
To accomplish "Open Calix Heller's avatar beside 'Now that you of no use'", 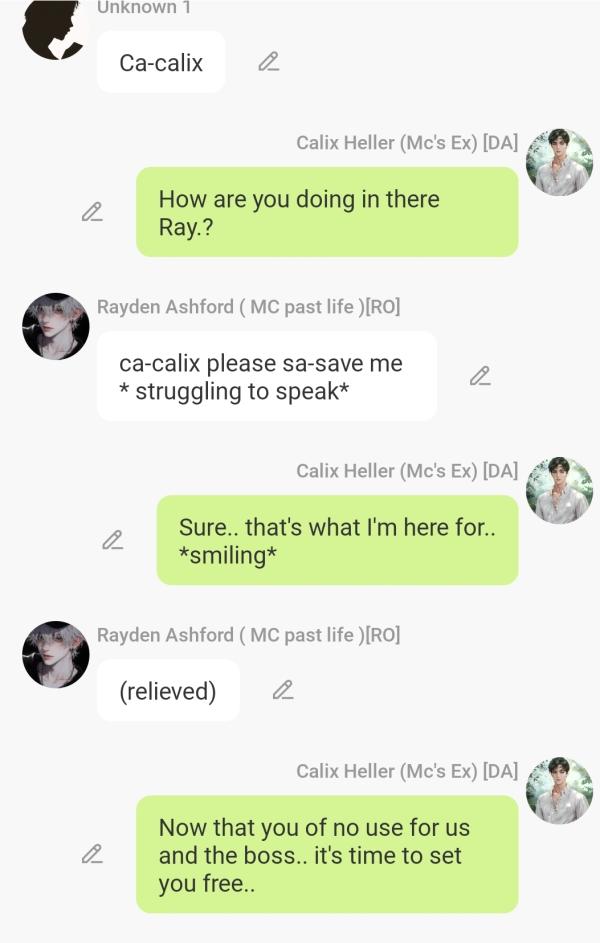I will [559, 790].
